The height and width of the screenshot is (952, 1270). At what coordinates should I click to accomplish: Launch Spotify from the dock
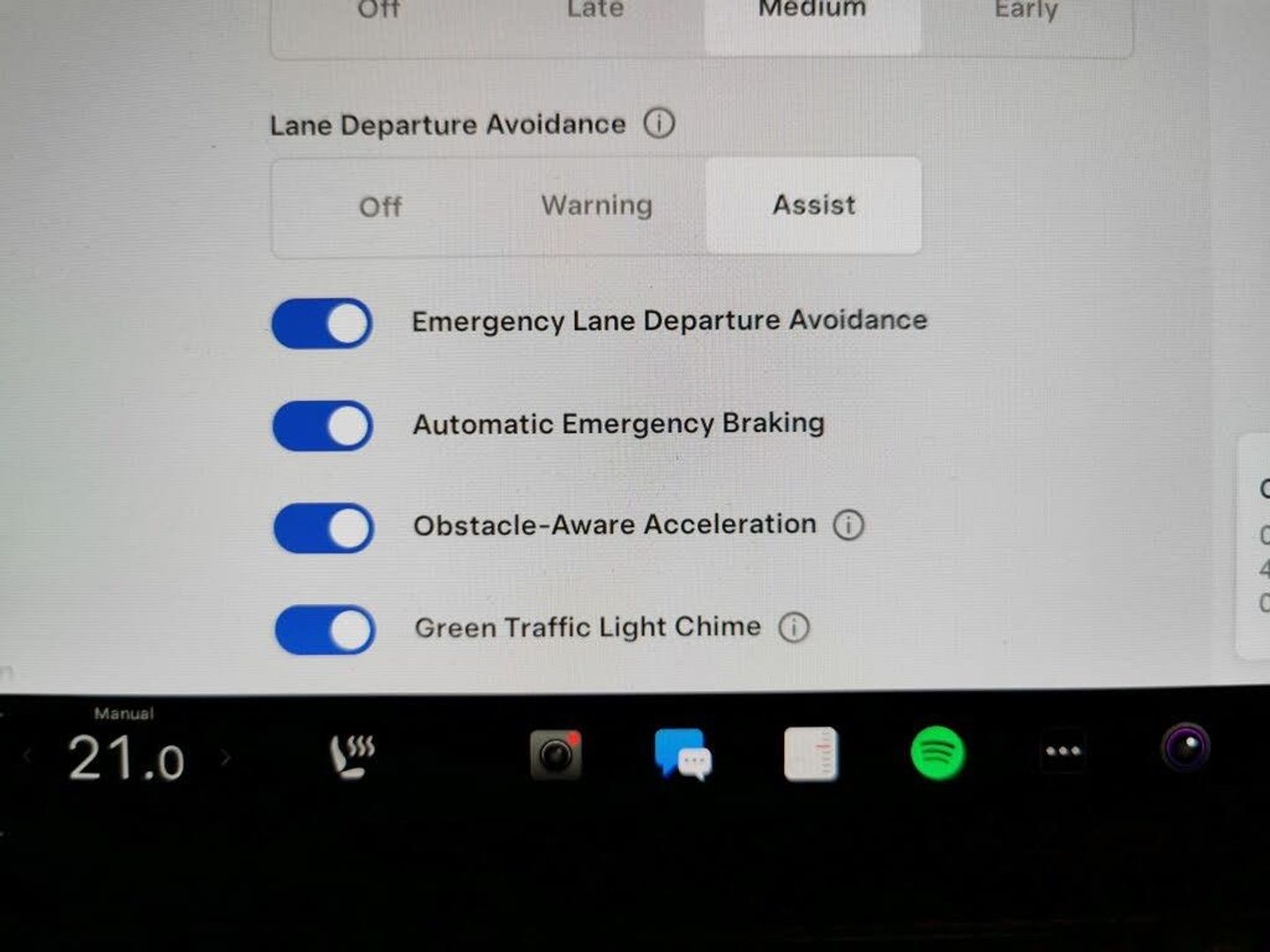point(937,754)
